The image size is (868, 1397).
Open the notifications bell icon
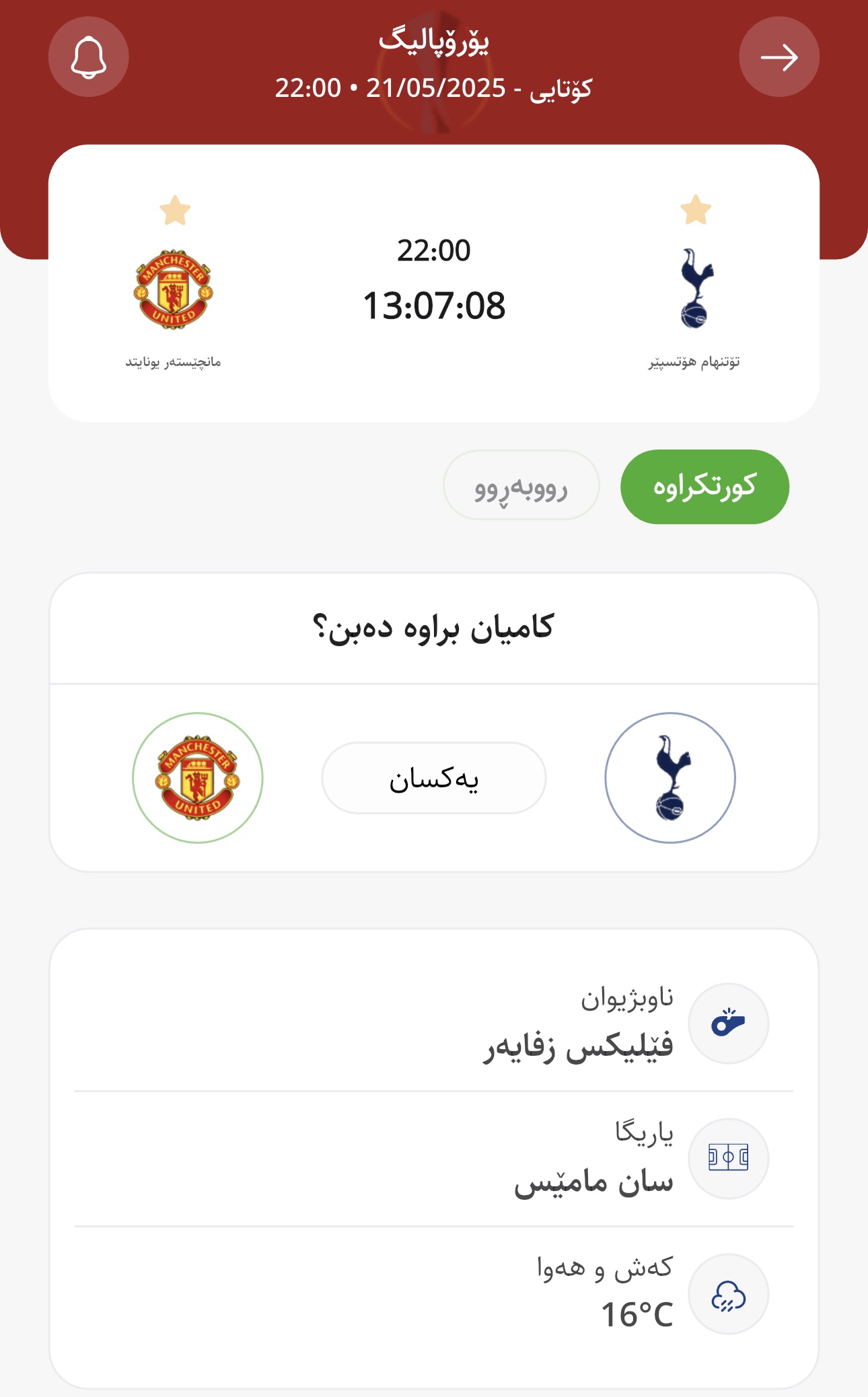click(x=89, y=57)
